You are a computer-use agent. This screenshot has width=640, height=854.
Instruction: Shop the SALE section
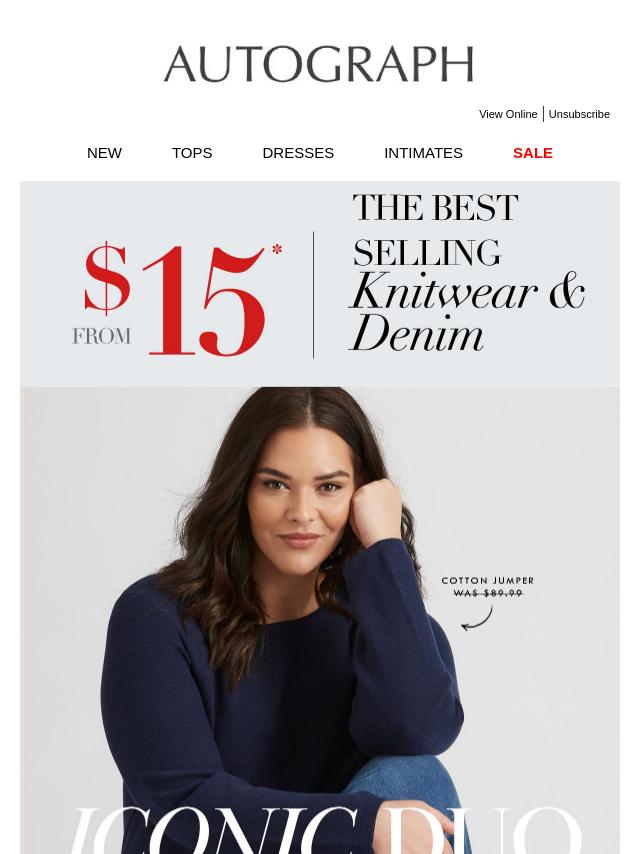point(532,153)
